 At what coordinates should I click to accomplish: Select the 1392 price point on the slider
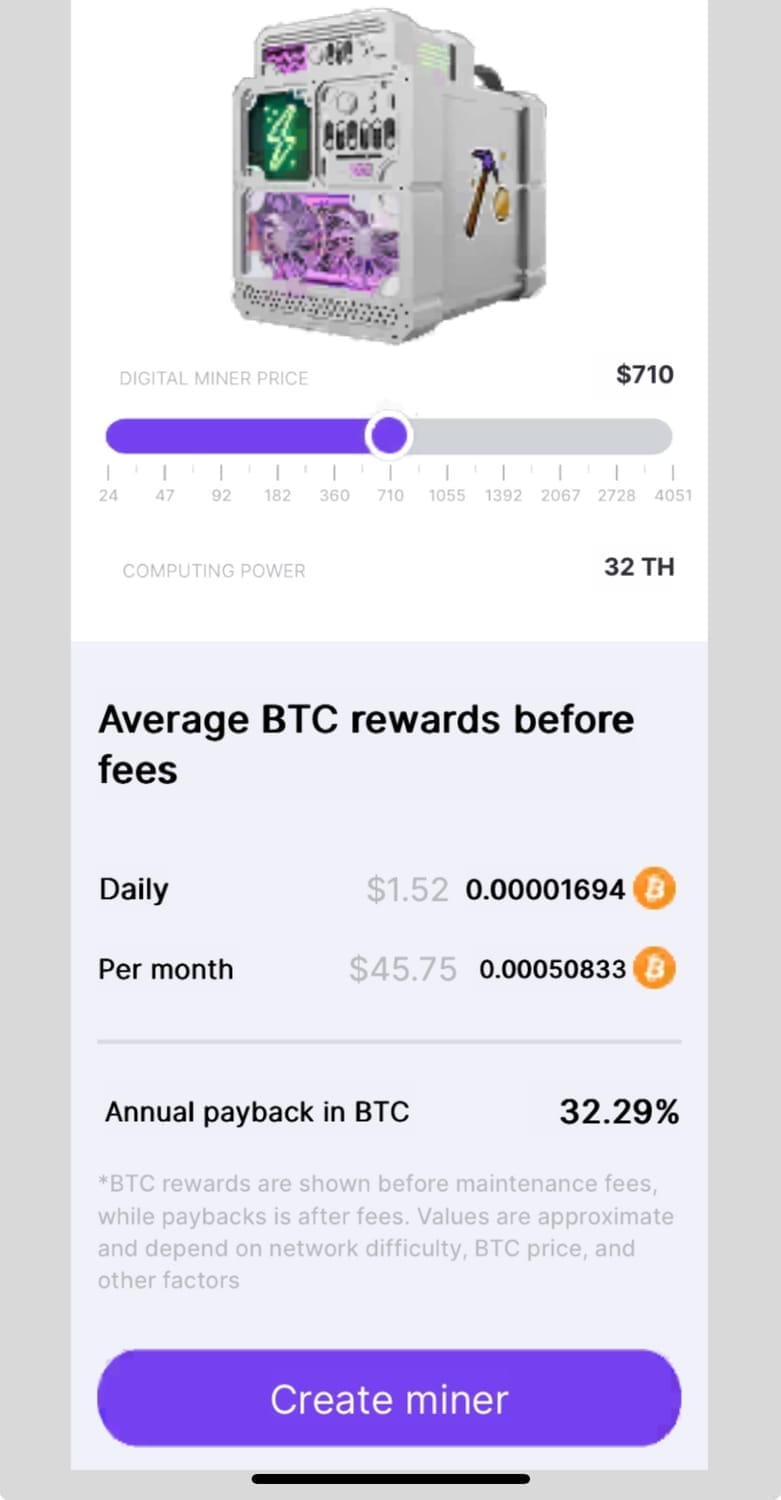tap(503, 437)
